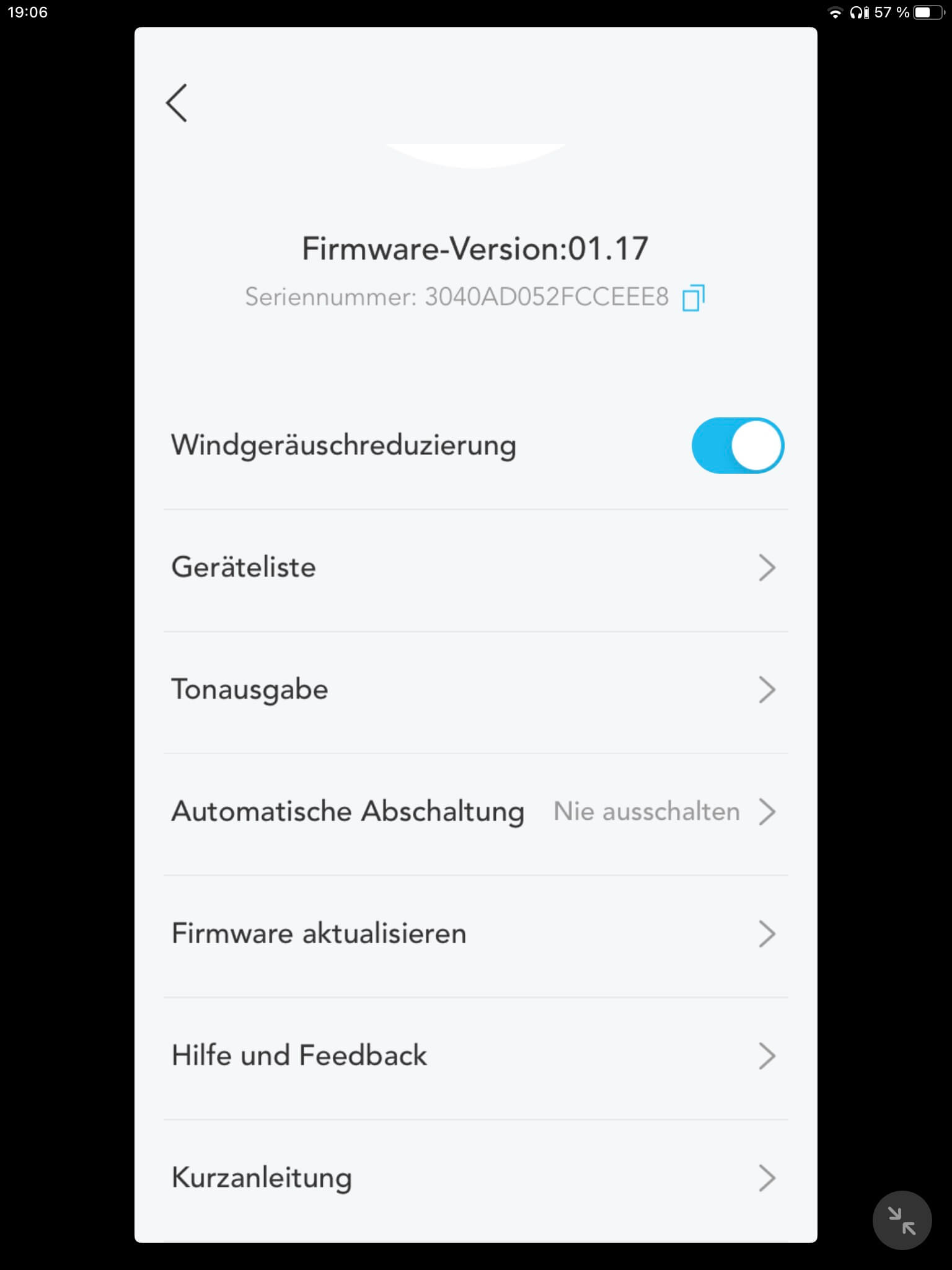
Task: Open Tonausgabe settings
Action: (475, 690)
